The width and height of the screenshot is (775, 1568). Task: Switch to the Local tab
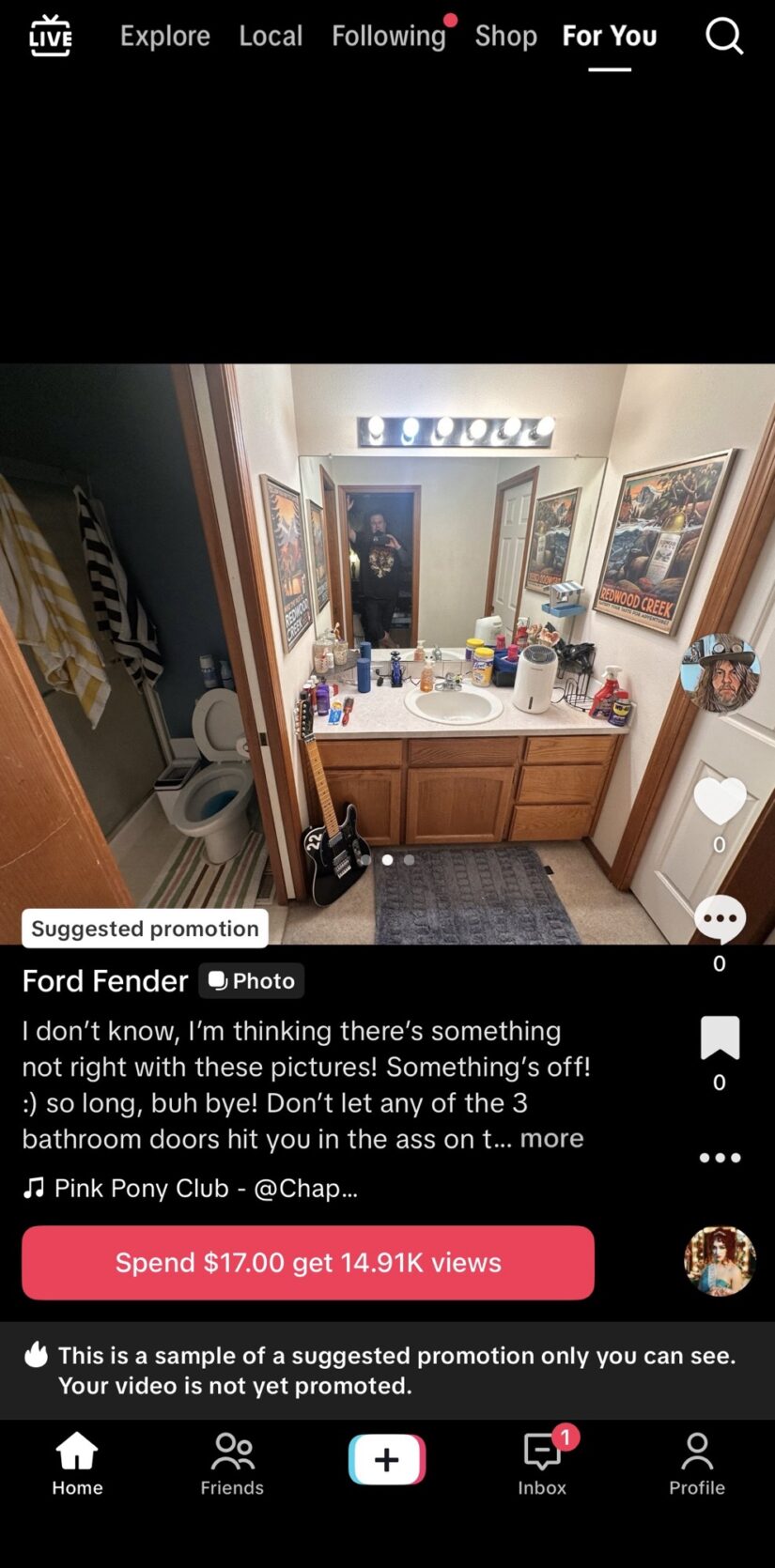[271, 36]
